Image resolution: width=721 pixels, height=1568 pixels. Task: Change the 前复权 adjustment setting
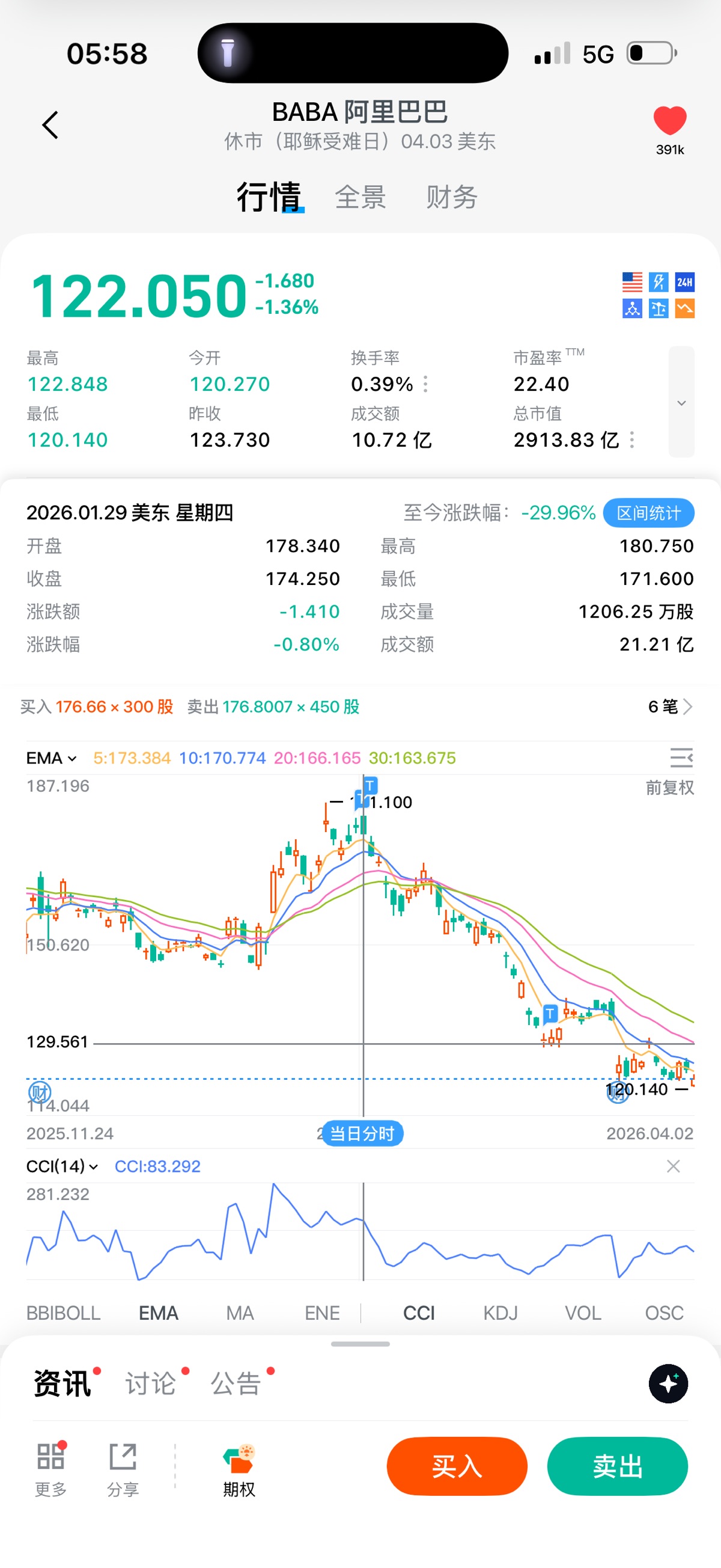(669, 788)
